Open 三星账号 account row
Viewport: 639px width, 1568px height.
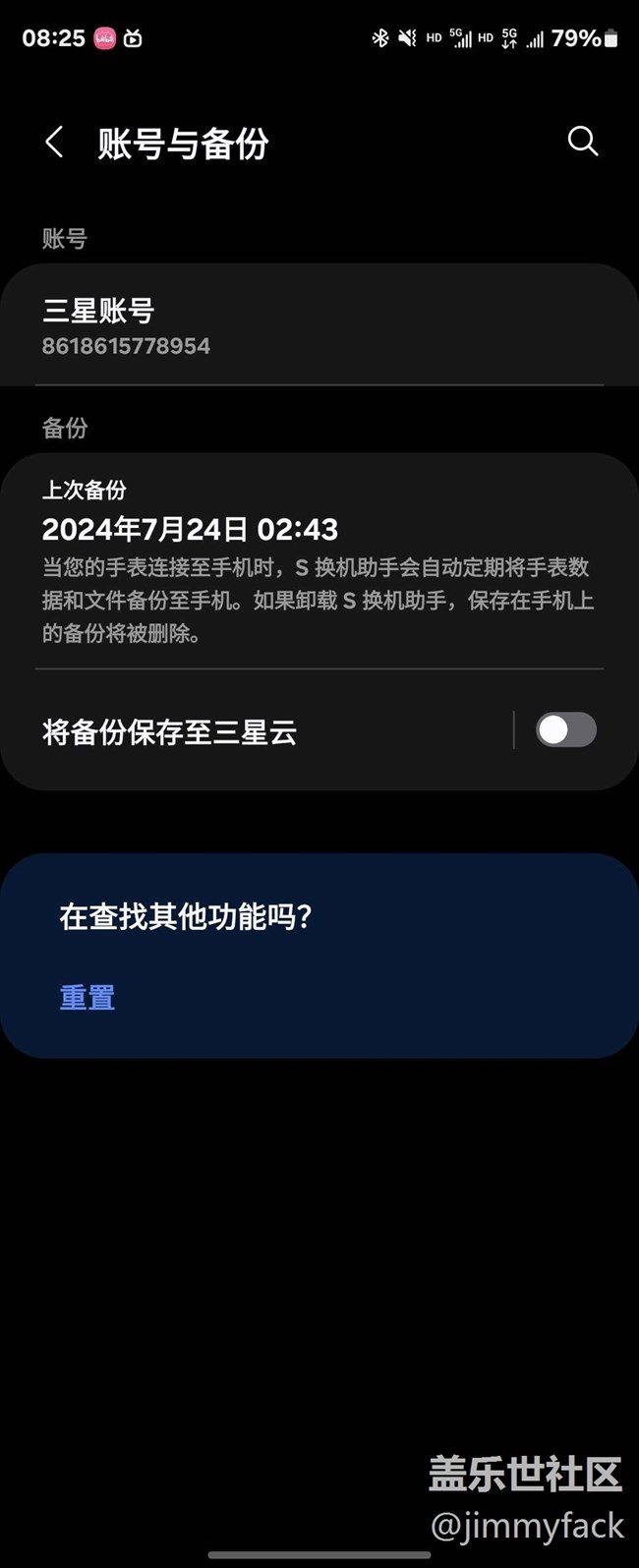(319, 326)
